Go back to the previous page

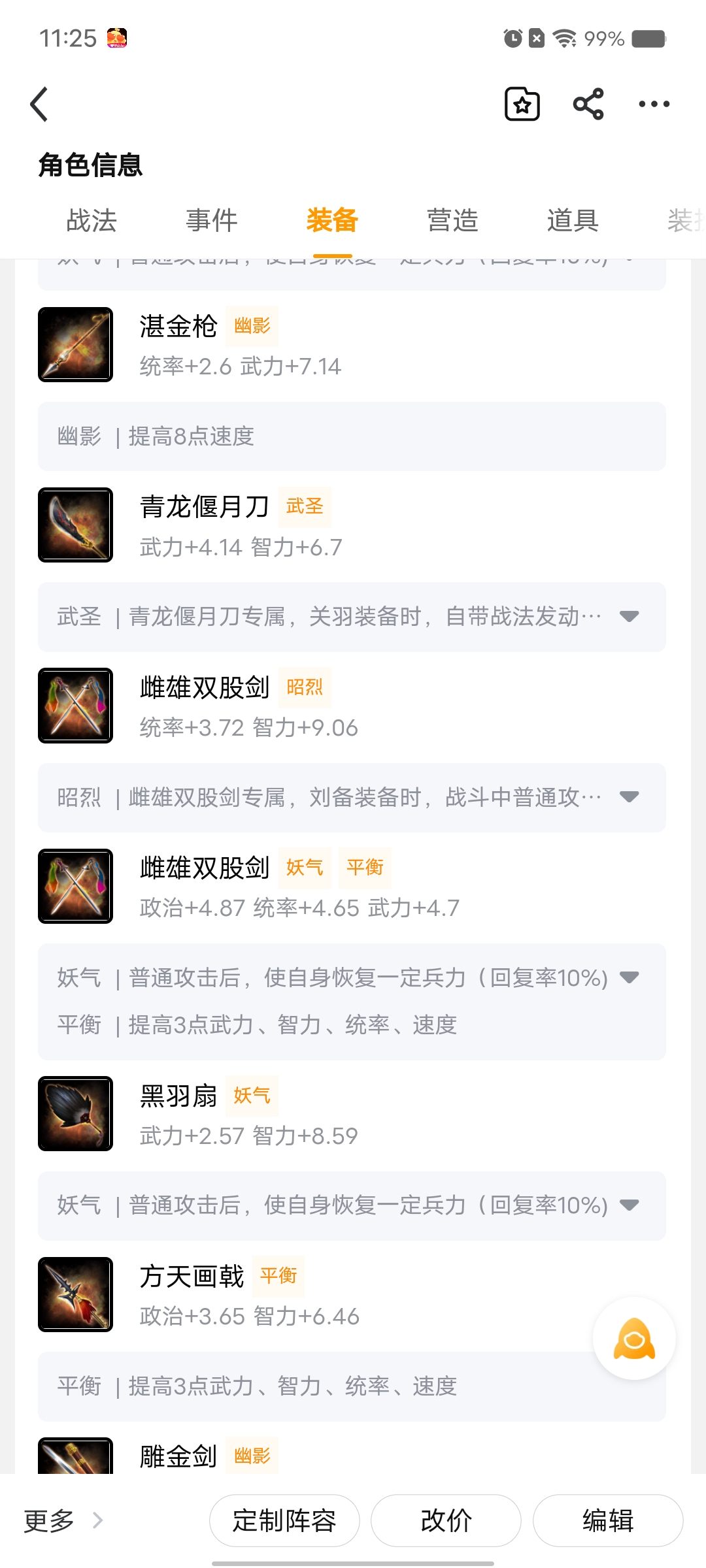(40, 105)
